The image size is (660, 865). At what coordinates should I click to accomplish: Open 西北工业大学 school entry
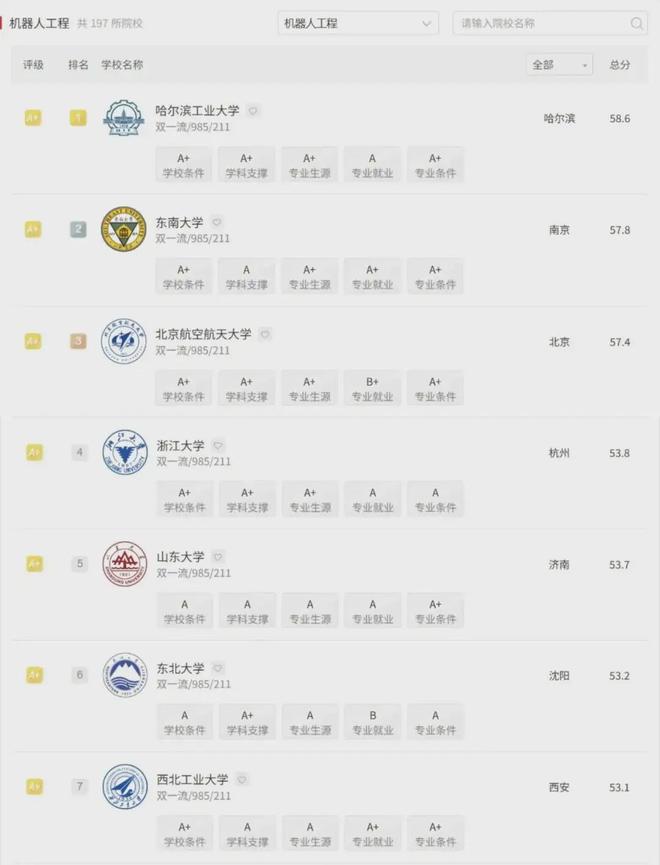pyautogui.click(x=192, y=779)
